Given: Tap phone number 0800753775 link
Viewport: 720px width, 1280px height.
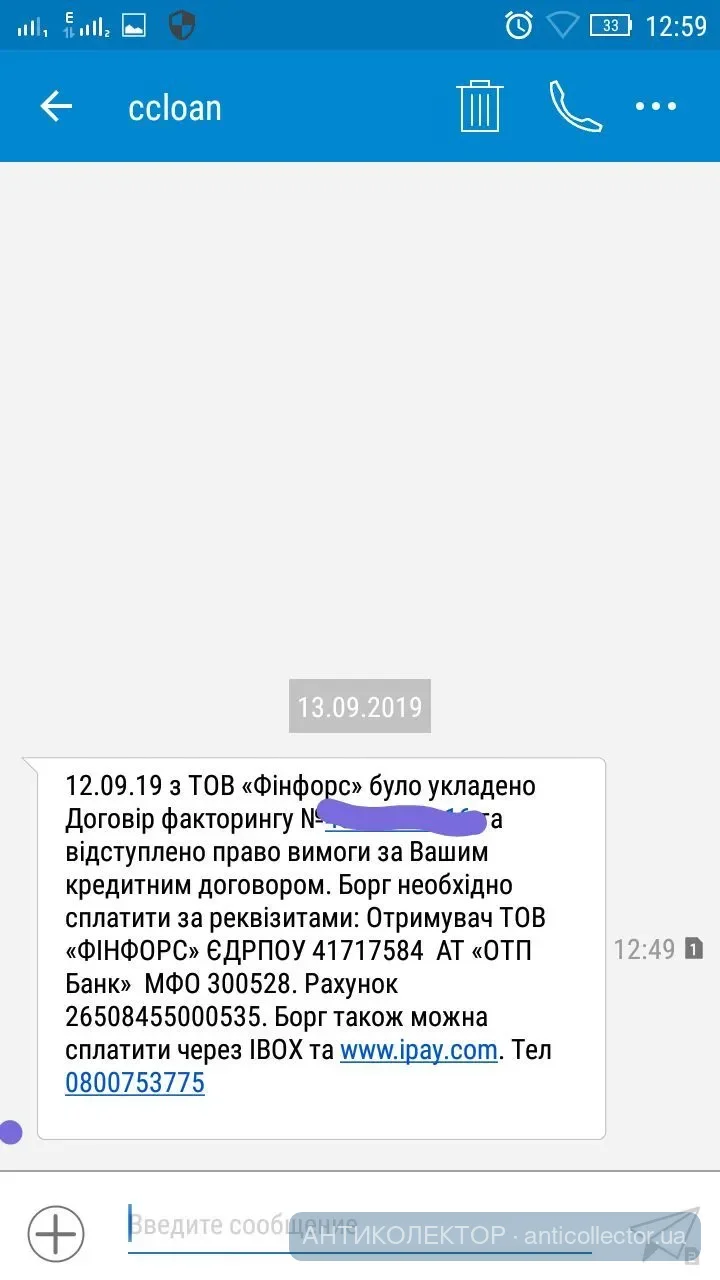Looking at the screenshot, I should pyautogui.click(x=135, y=1083).
